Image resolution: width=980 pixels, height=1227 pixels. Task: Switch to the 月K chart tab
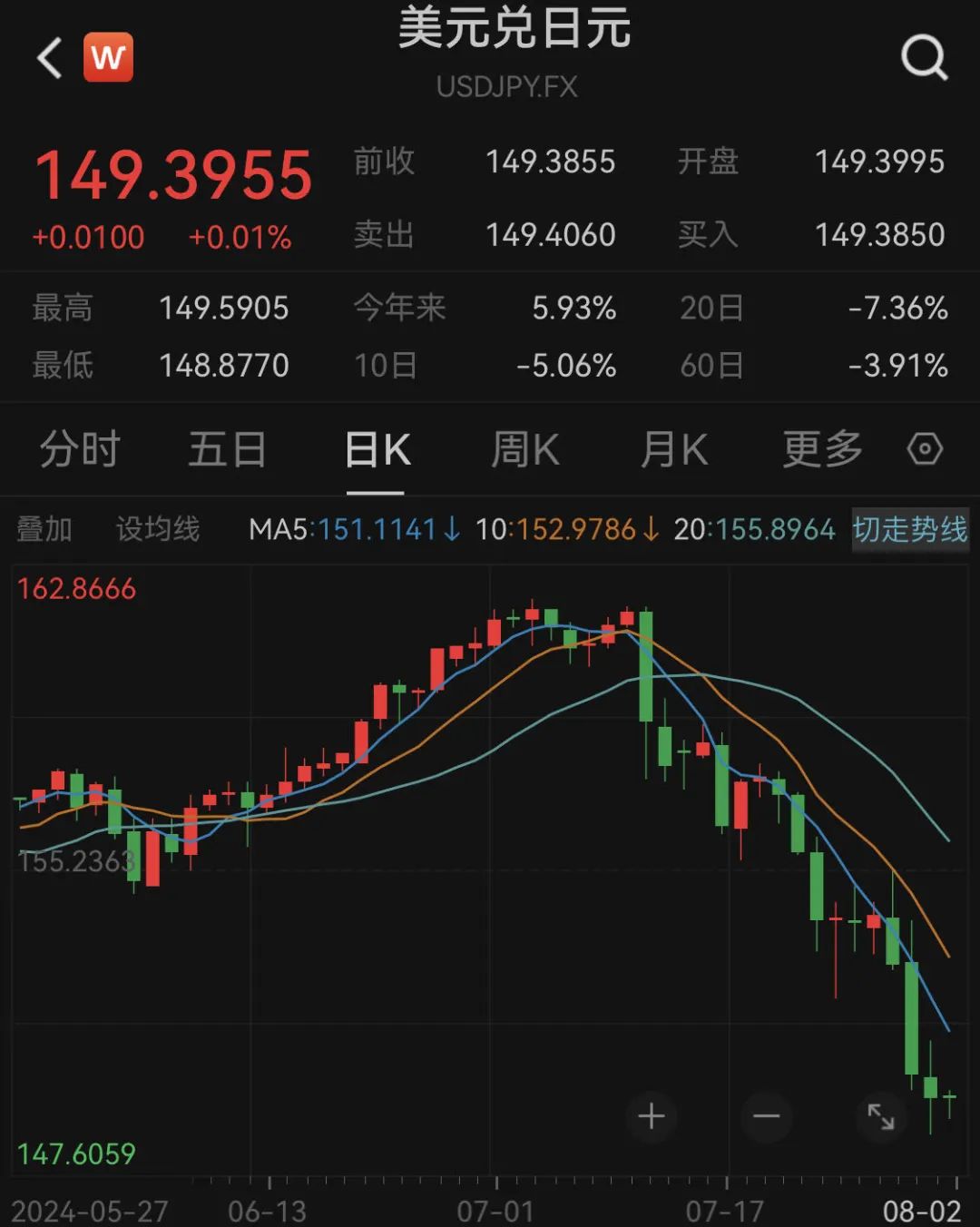pyautogui.click(x=674, y=449)
